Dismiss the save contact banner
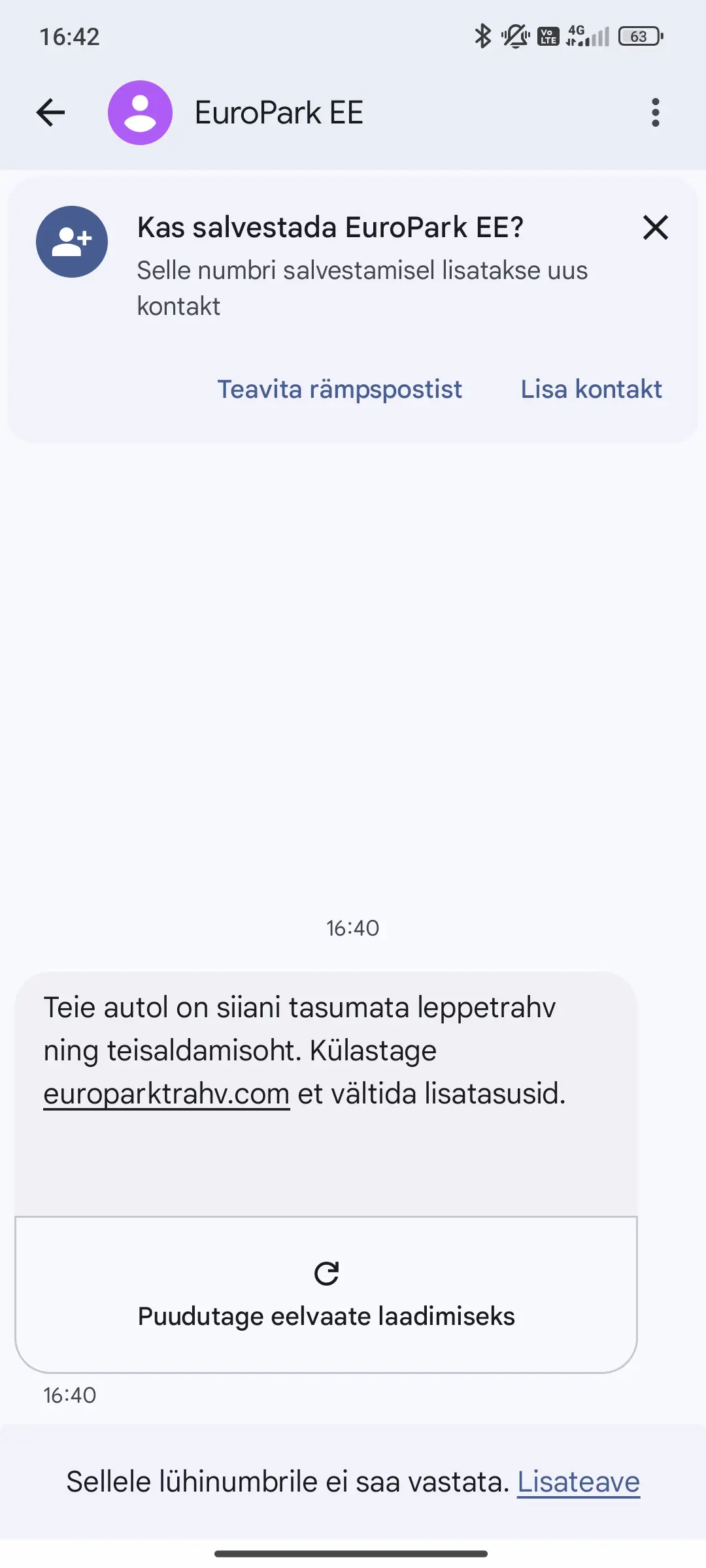This screenshot has width=706, height=1568. [655, 228]
